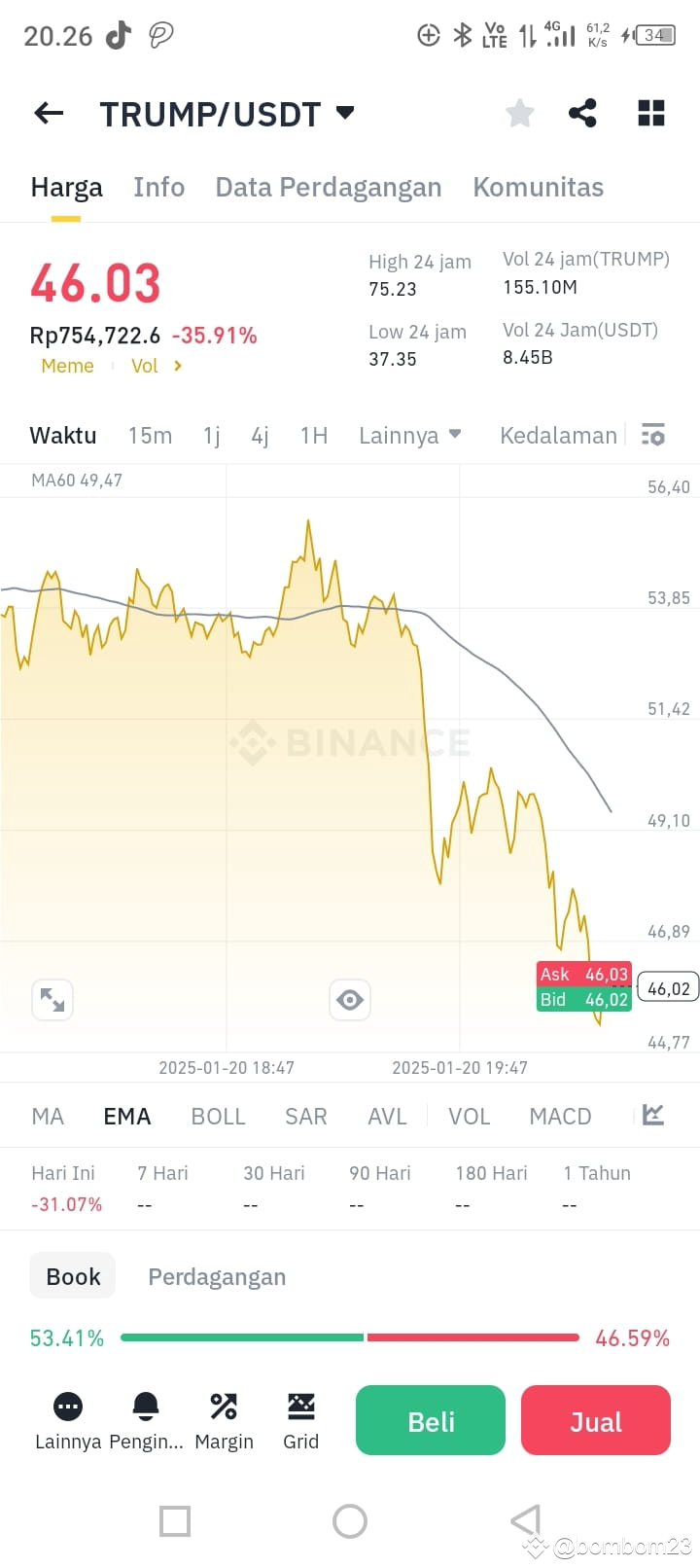Viewport: 700px width, 1568px height.
Task: Star TRUMP/USDT as a favorite
Action: point(519,113)
